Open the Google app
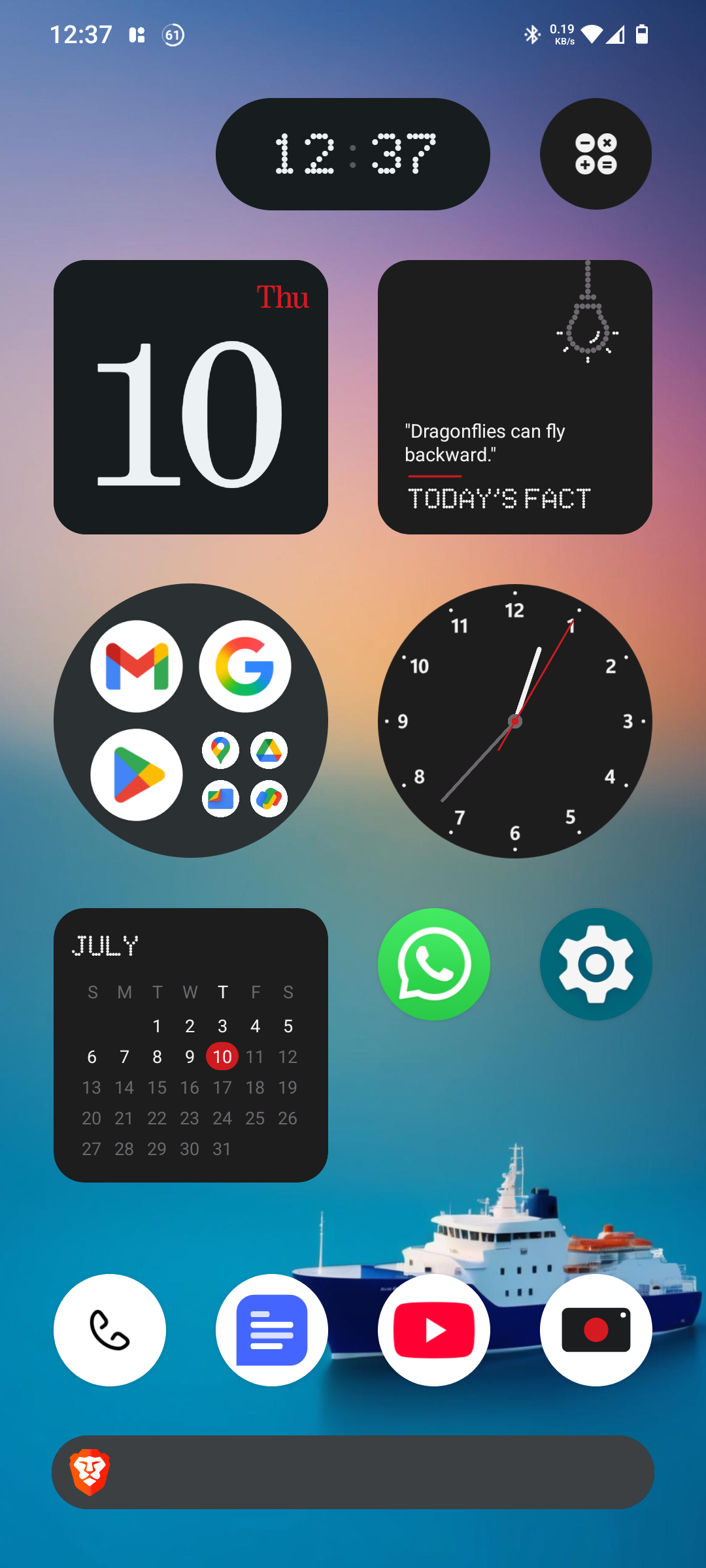The height and width of the screenshot is (1568, 706). click(245, 666)
